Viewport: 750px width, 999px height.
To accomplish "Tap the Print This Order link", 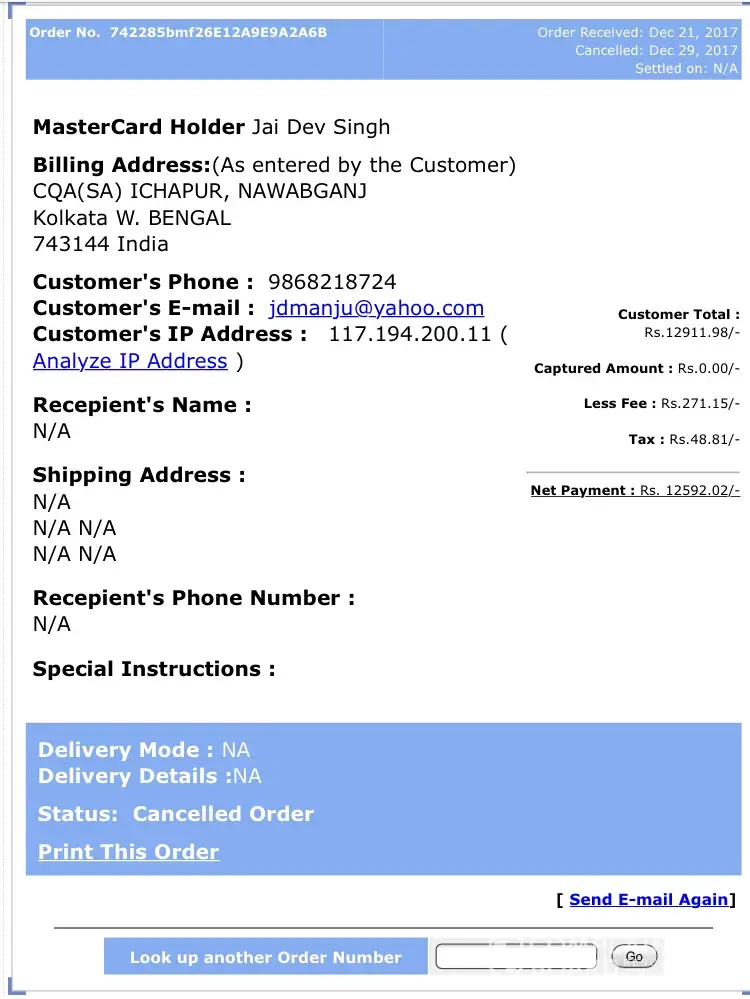I will [x=128, y=852].
